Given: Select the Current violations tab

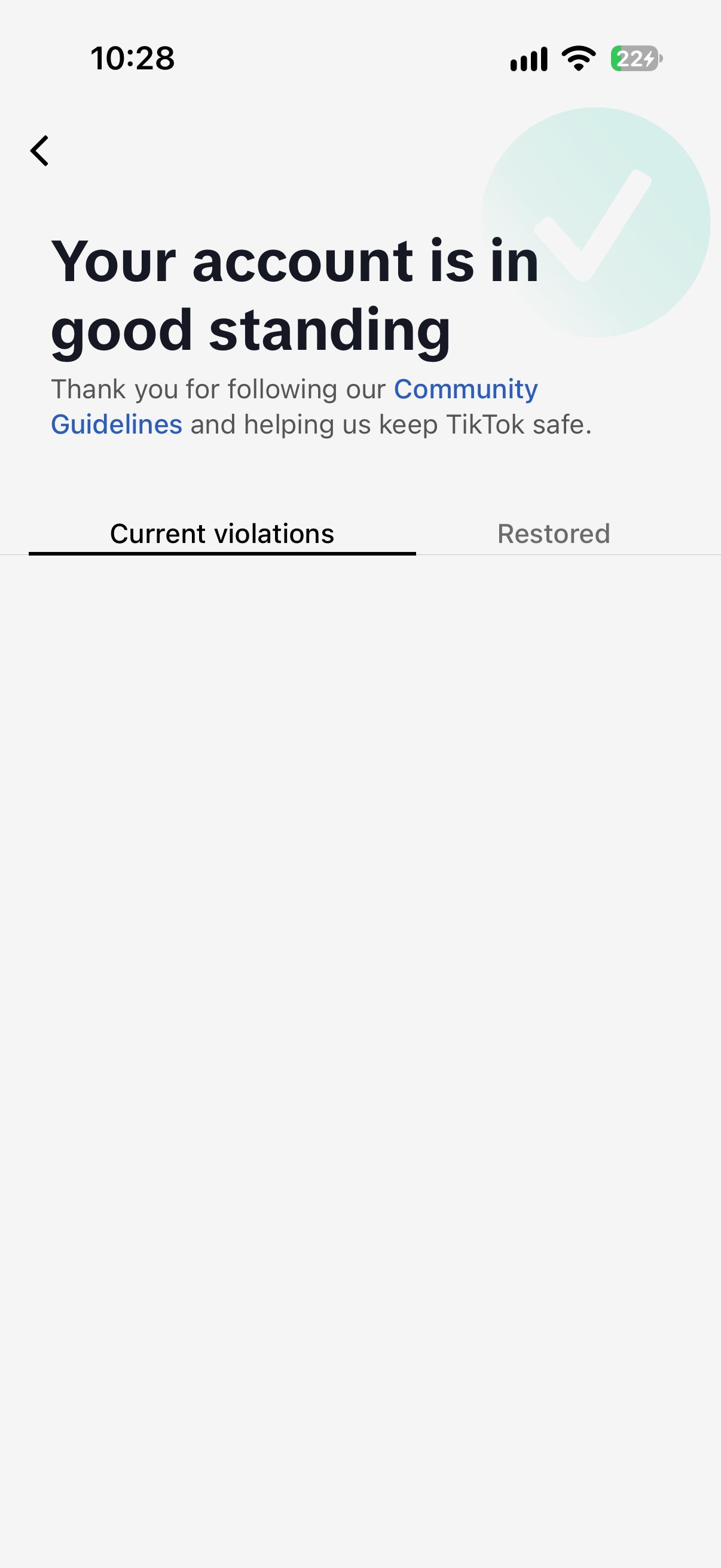Looking at the screenshot, I should click(222, 534).
